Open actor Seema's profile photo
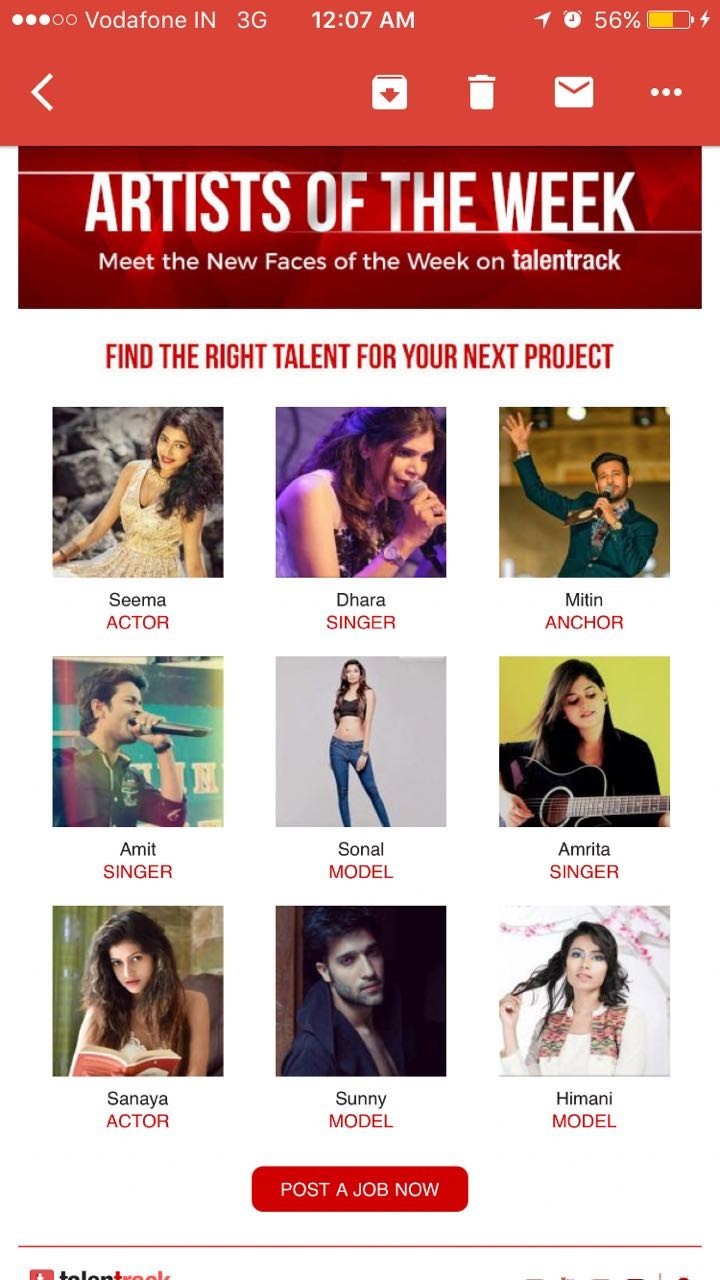 (x=138, y=492)
